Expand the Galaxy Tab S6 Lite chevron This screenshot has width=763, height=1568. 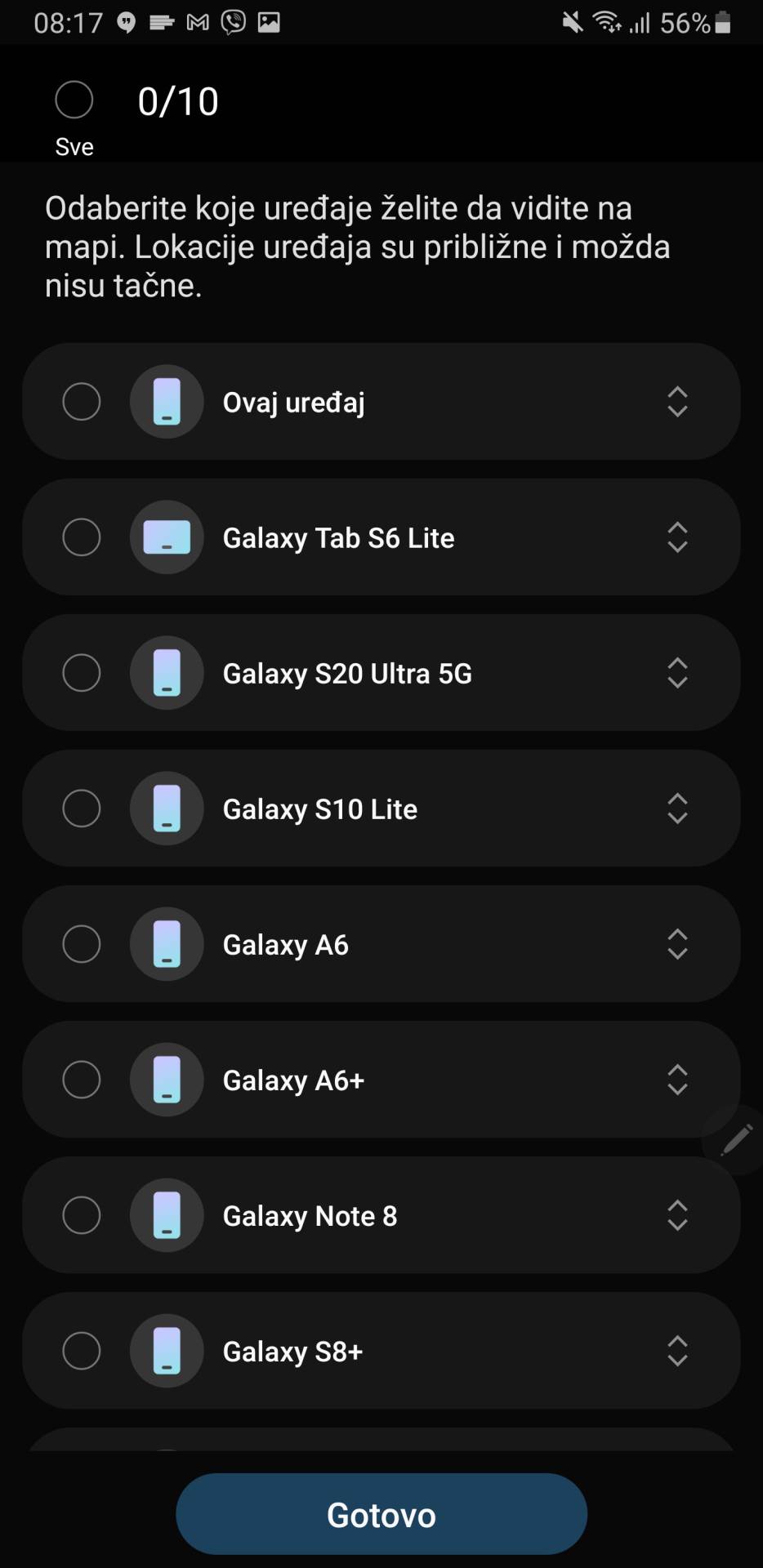point(676,537)
